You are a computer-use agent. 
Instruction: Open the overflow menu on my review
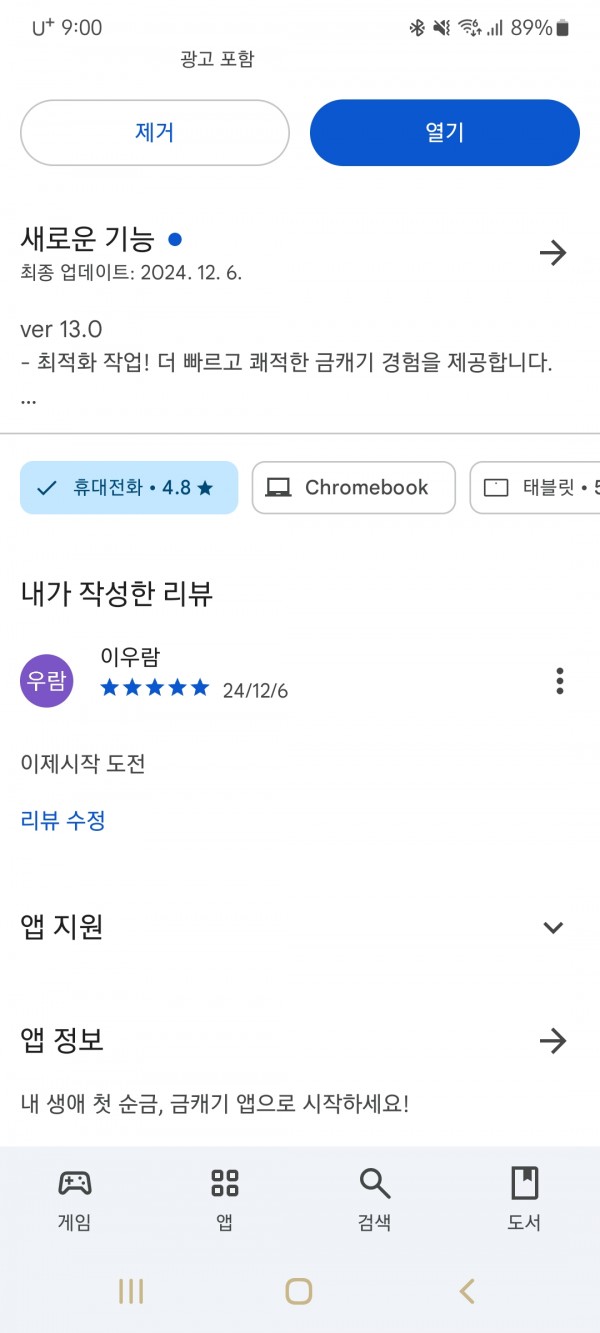coord(560,681)
